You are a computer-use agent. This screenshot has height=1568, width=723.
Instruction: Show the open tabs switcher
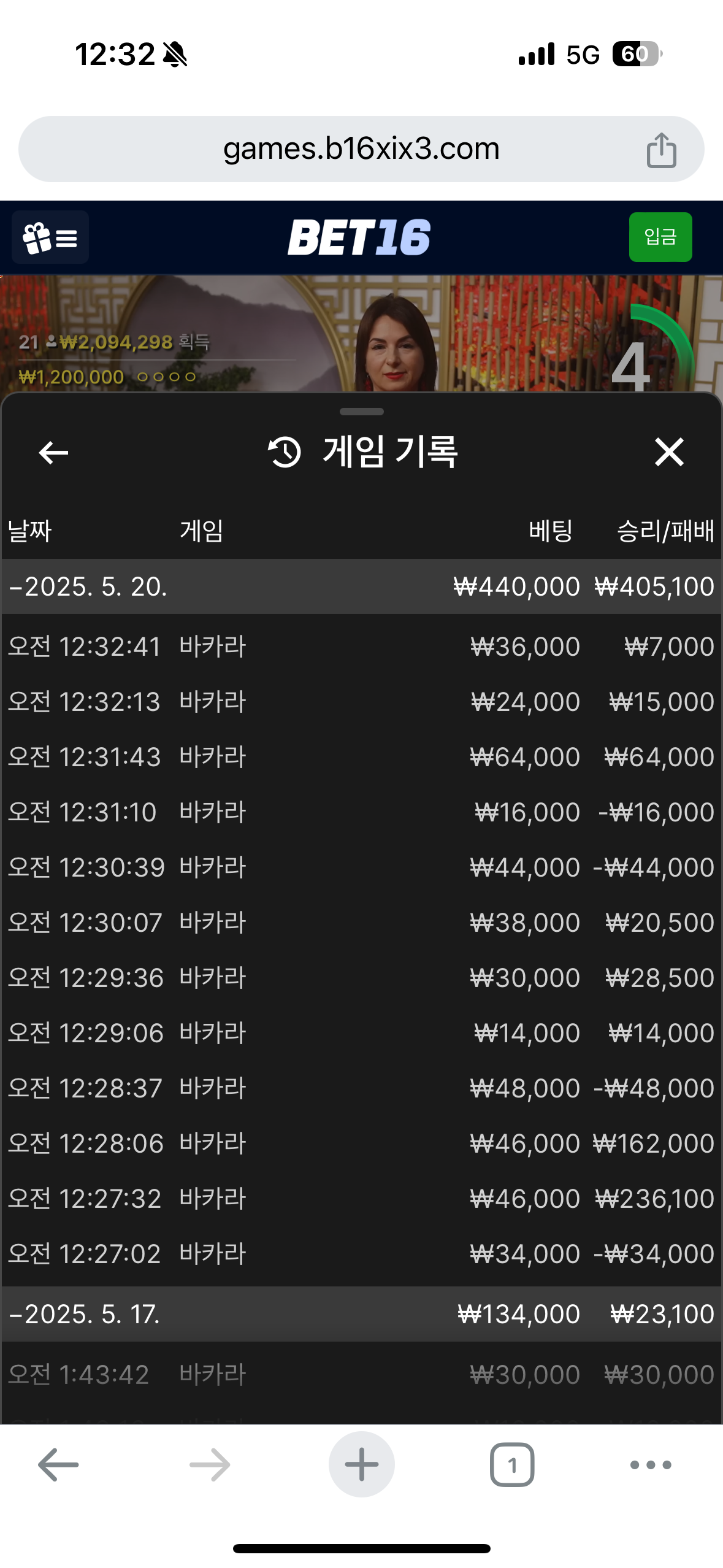pyautogui.click(x=512, y=1465)
